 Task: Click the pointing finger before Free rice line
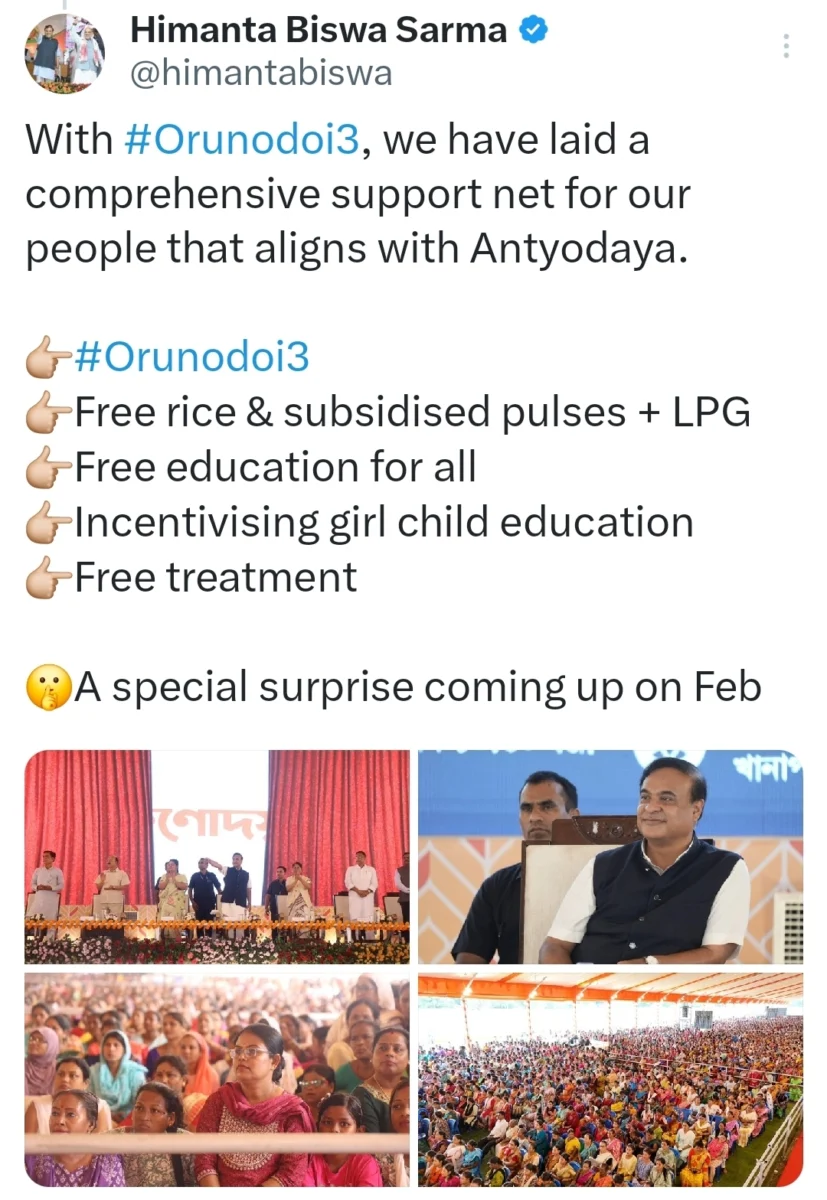[x=48, y=411]
